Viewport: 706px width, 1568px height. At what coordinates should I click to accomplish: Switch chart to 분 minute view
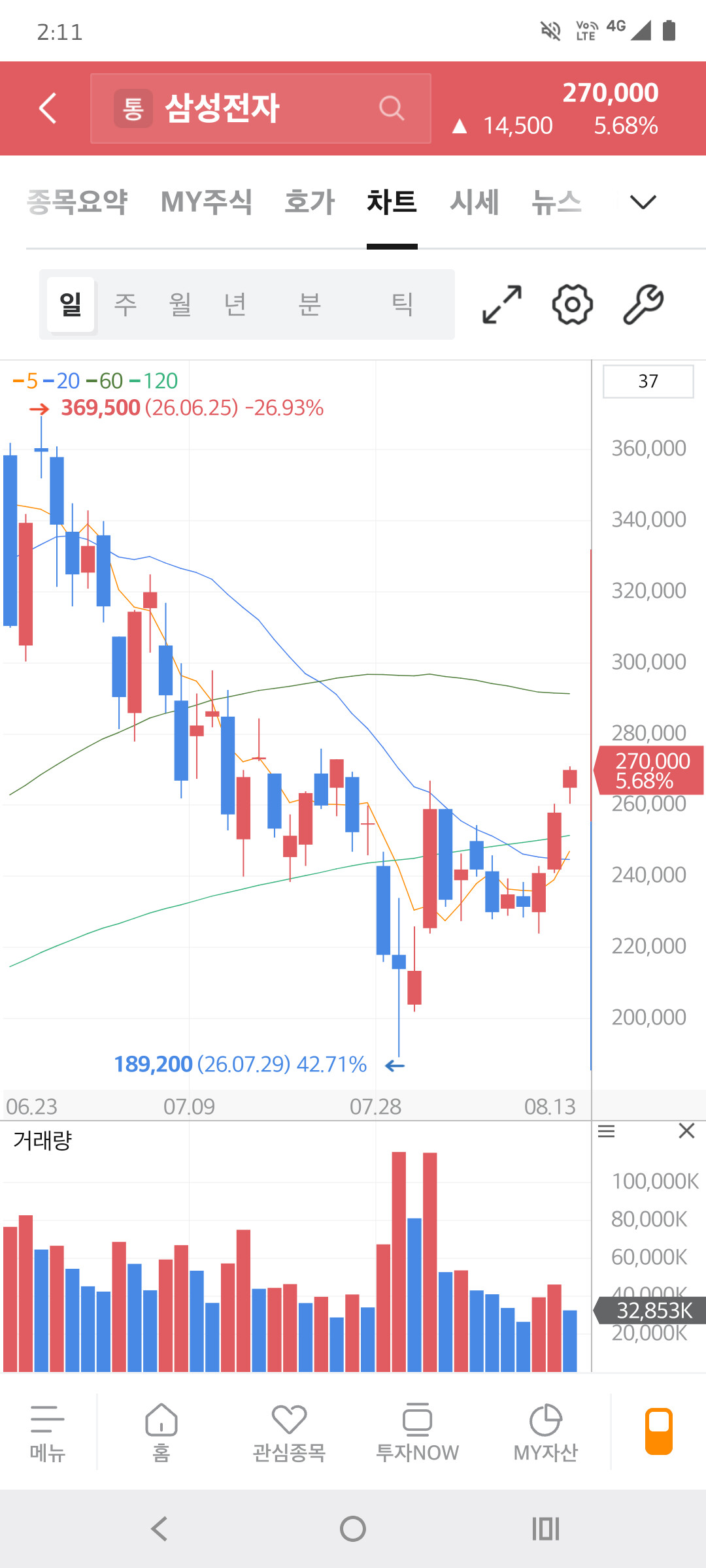click(310, 304)
